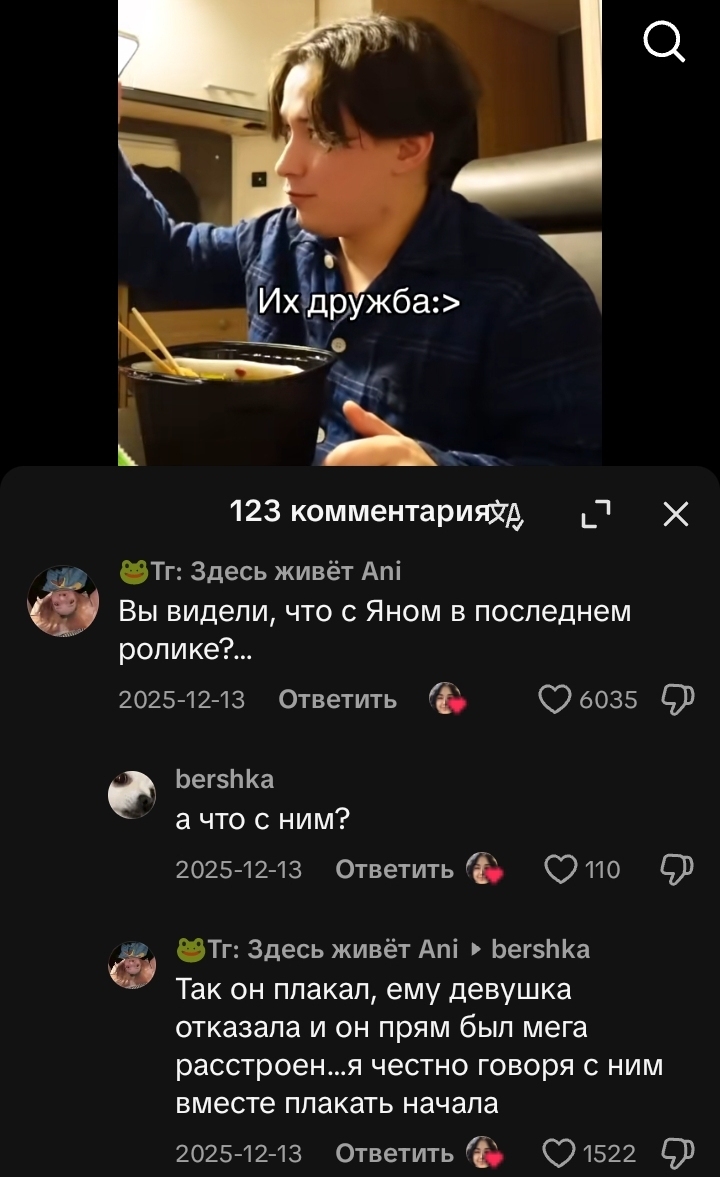Viewport: 720px width, 1177px height.
Task: Like bershka's comment "а что с ним?"
Action: click(x=560, y=869)
